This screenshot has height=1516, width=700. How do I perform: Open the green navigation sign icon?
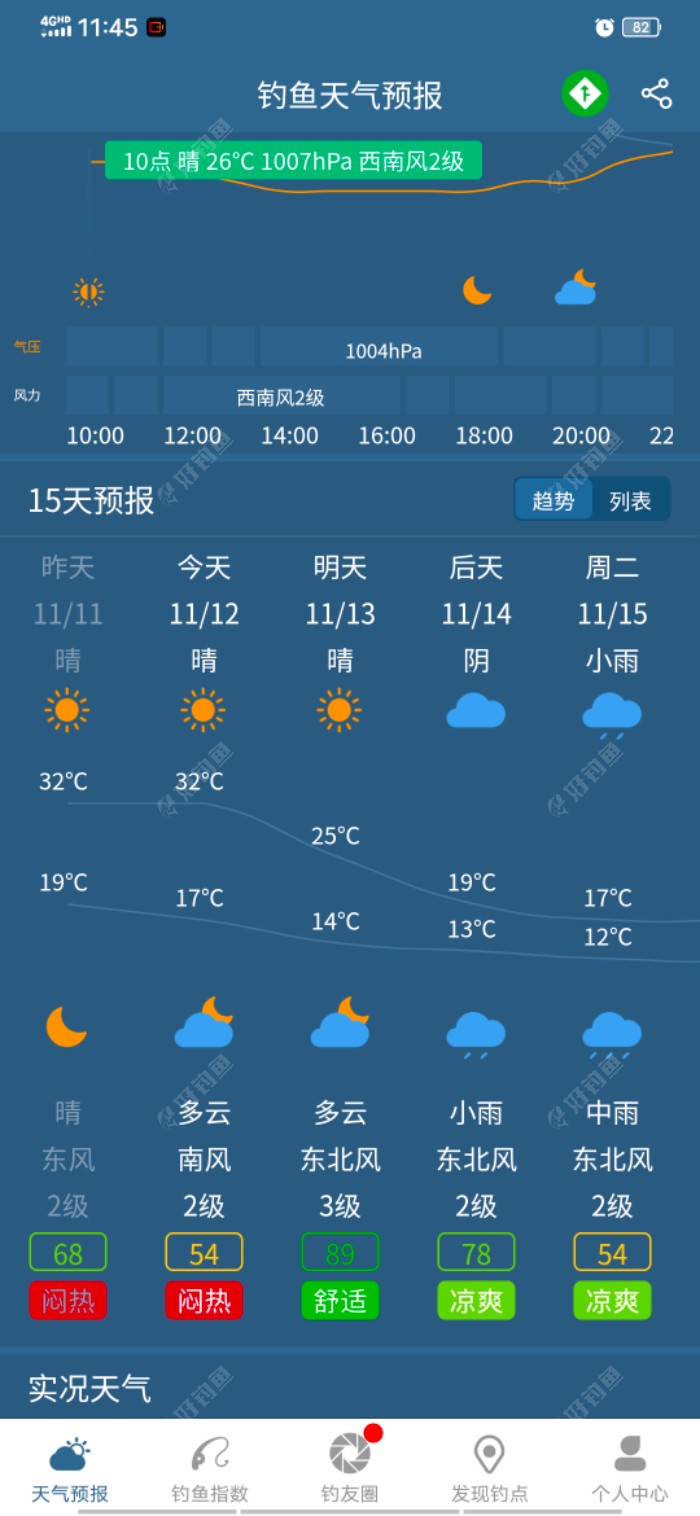tap(585, 94)
